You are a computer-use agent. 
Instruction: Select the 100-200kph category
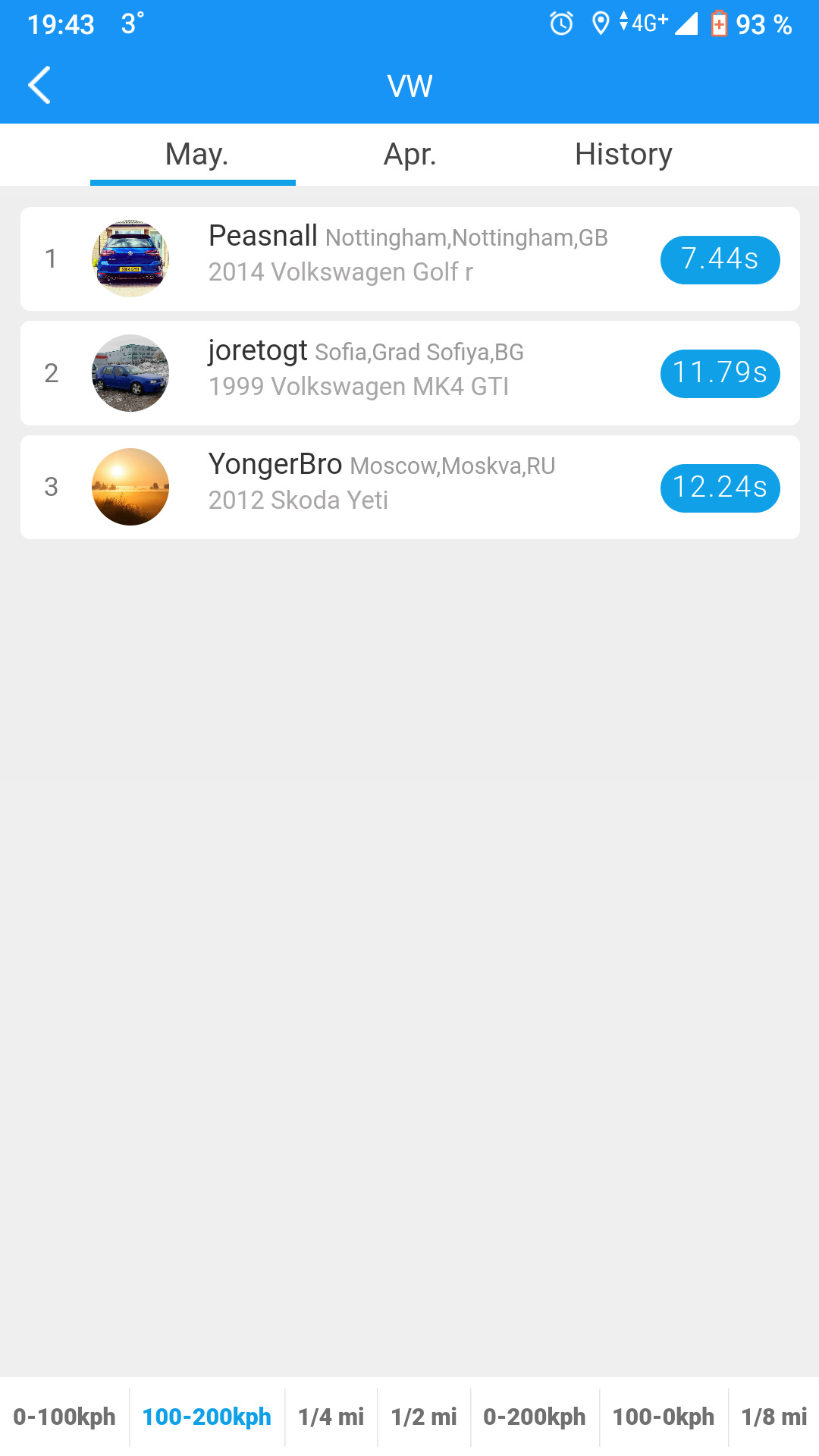(x=206, y=1417)
